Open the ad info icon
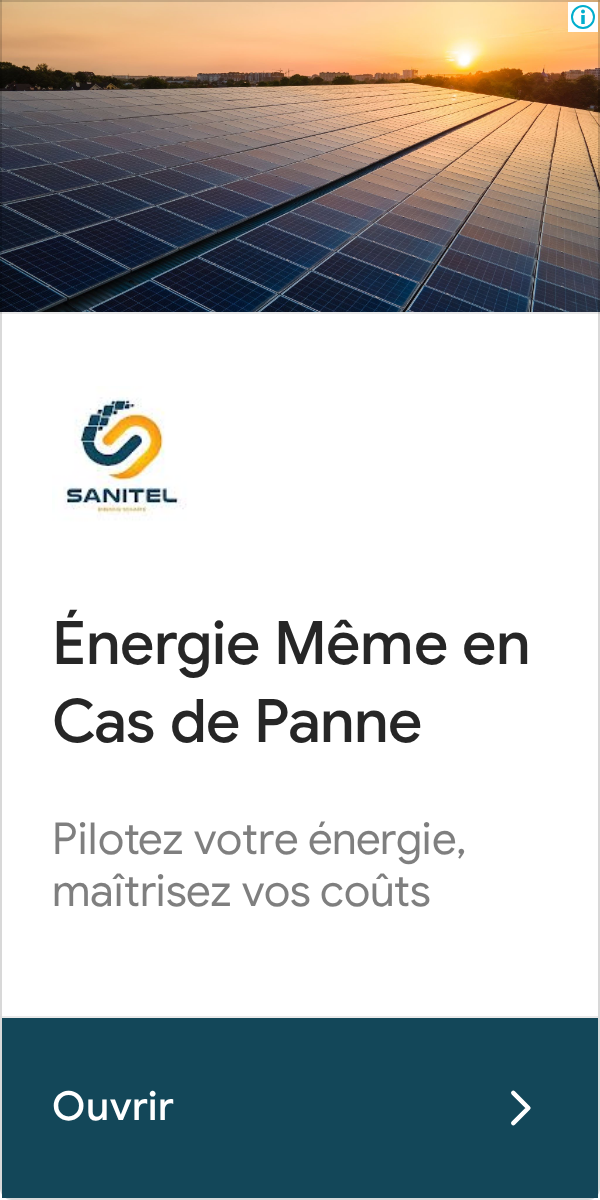The image size is (600, 1200). 583,17
